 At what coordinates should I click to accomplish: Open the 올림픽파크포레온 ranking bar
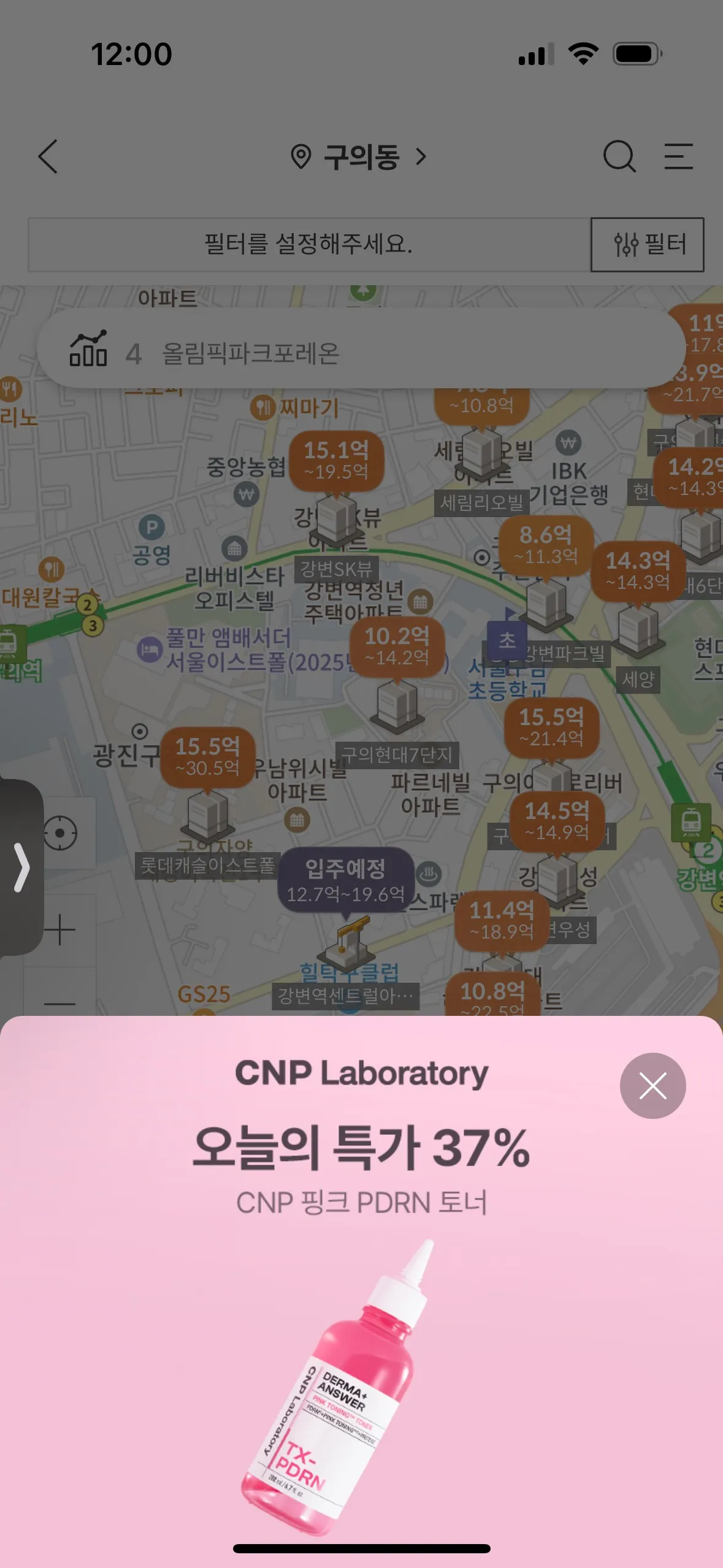pyautogui.click(x=361, y=354)
